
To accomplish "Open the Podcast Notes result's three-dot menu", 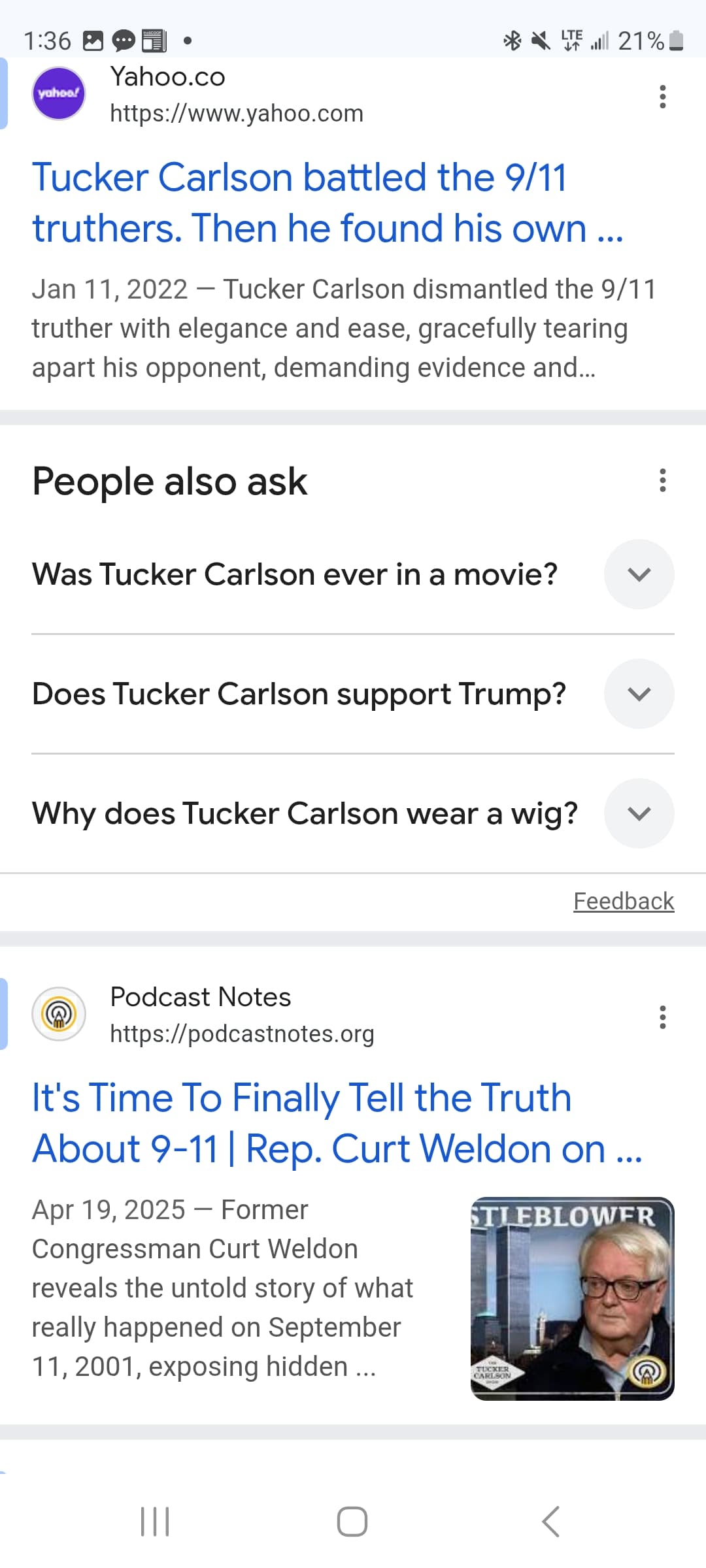I will pos(662,1017).
